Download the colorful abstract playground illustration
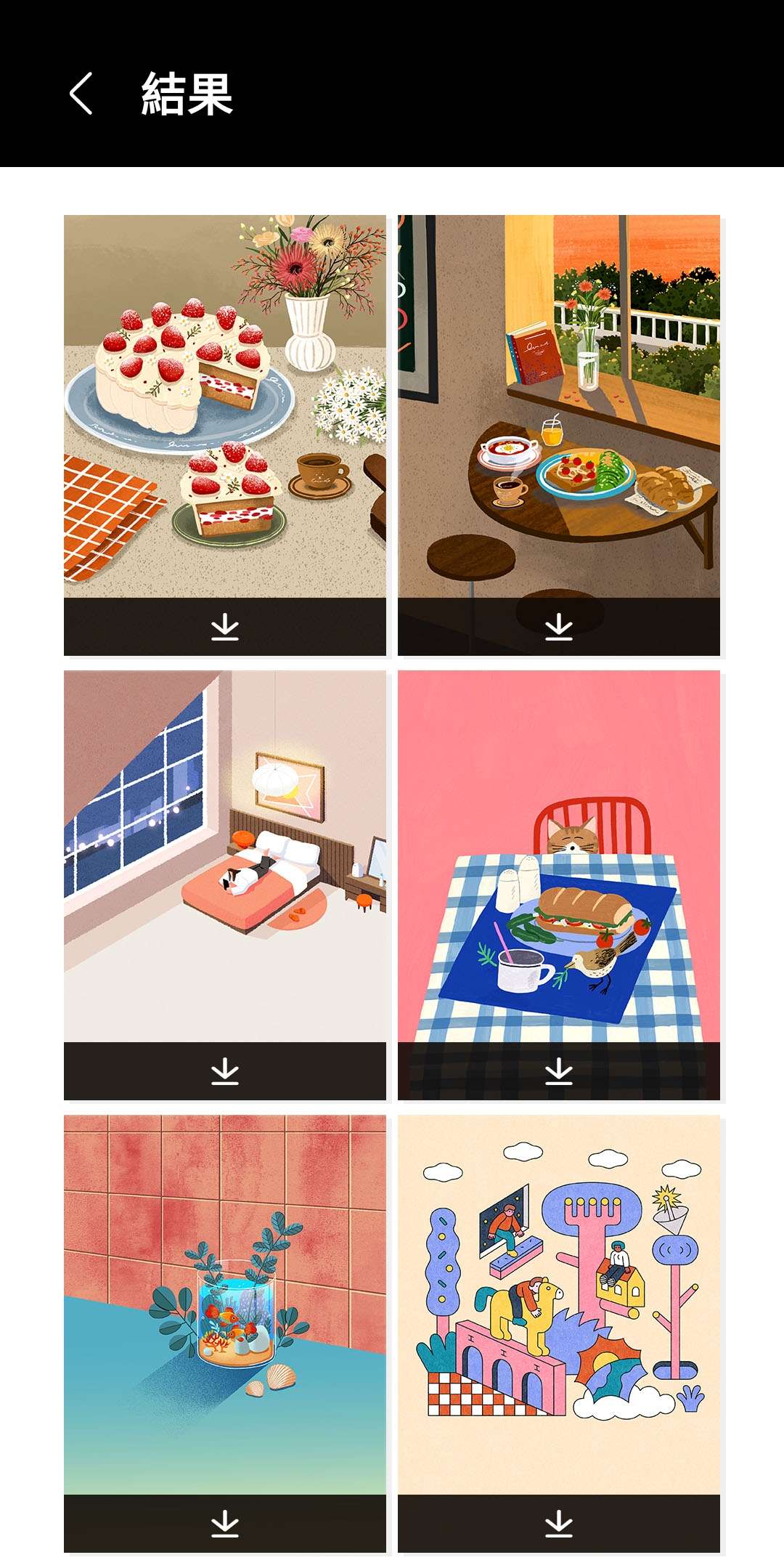This screenshot has height=1568, width=784. click(559, 1524)
